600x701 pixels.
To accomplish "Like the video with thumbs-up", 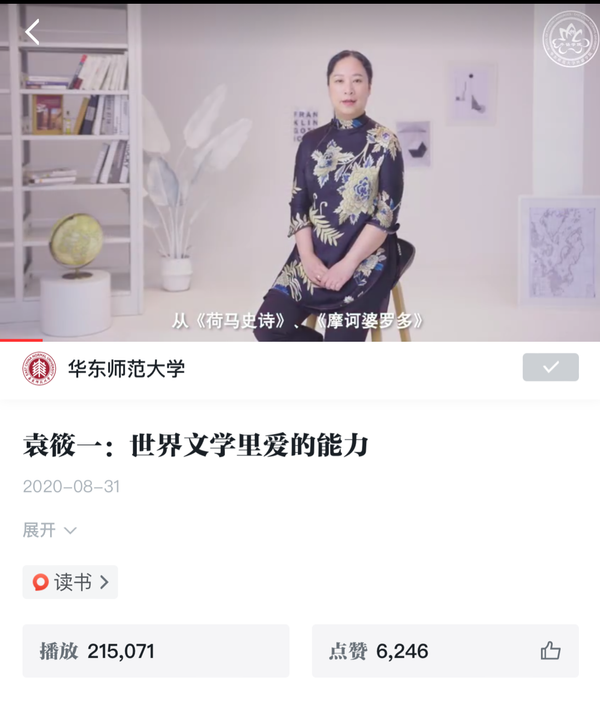I will [550, 651].
